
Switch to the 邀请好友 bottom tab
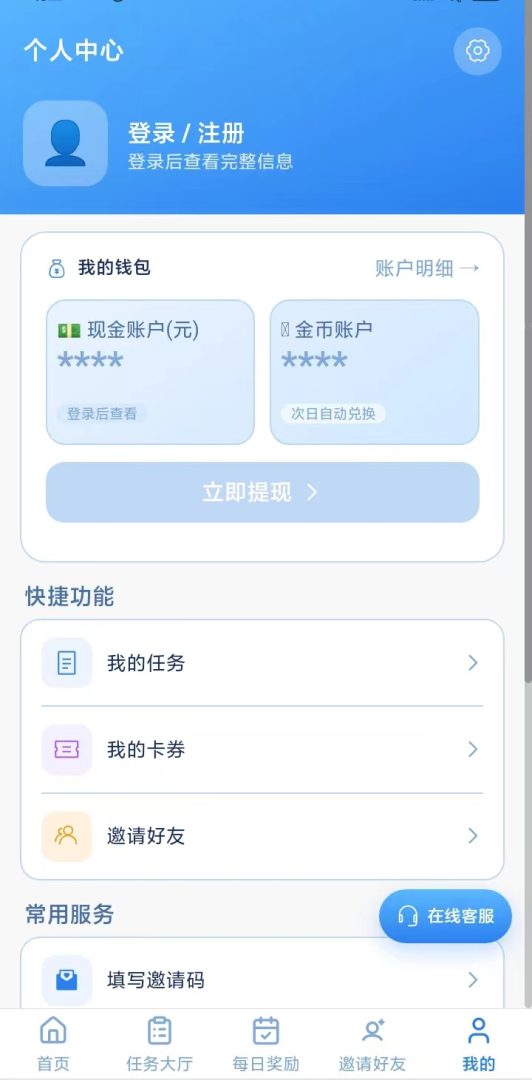[372, 1044]
